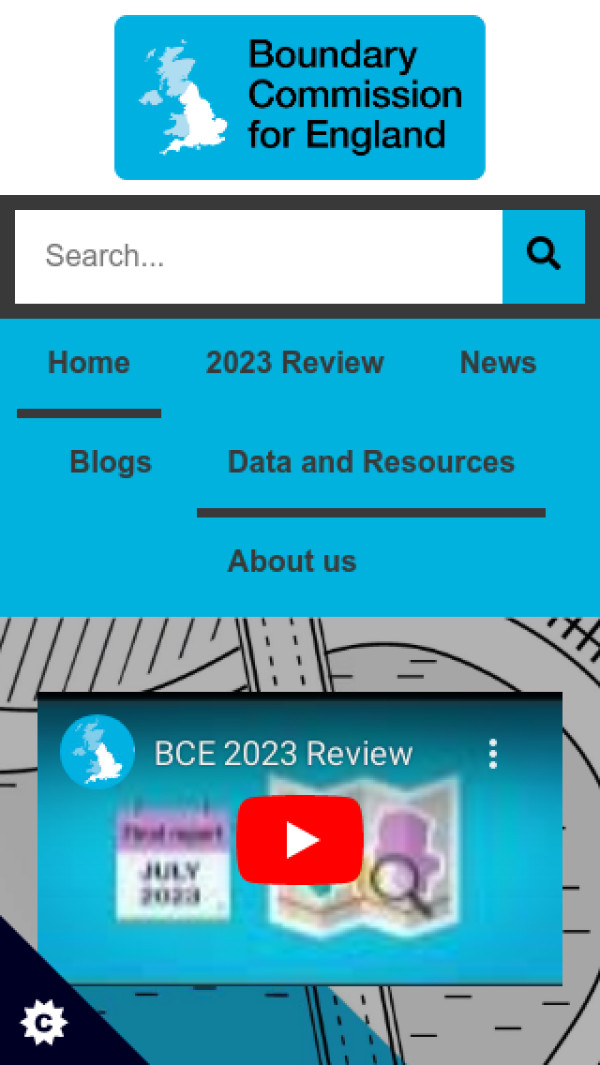This screenshot has width=600, height=1065.
Task: Open the BCE 2023 Review video title
Action: coord(283,753)
